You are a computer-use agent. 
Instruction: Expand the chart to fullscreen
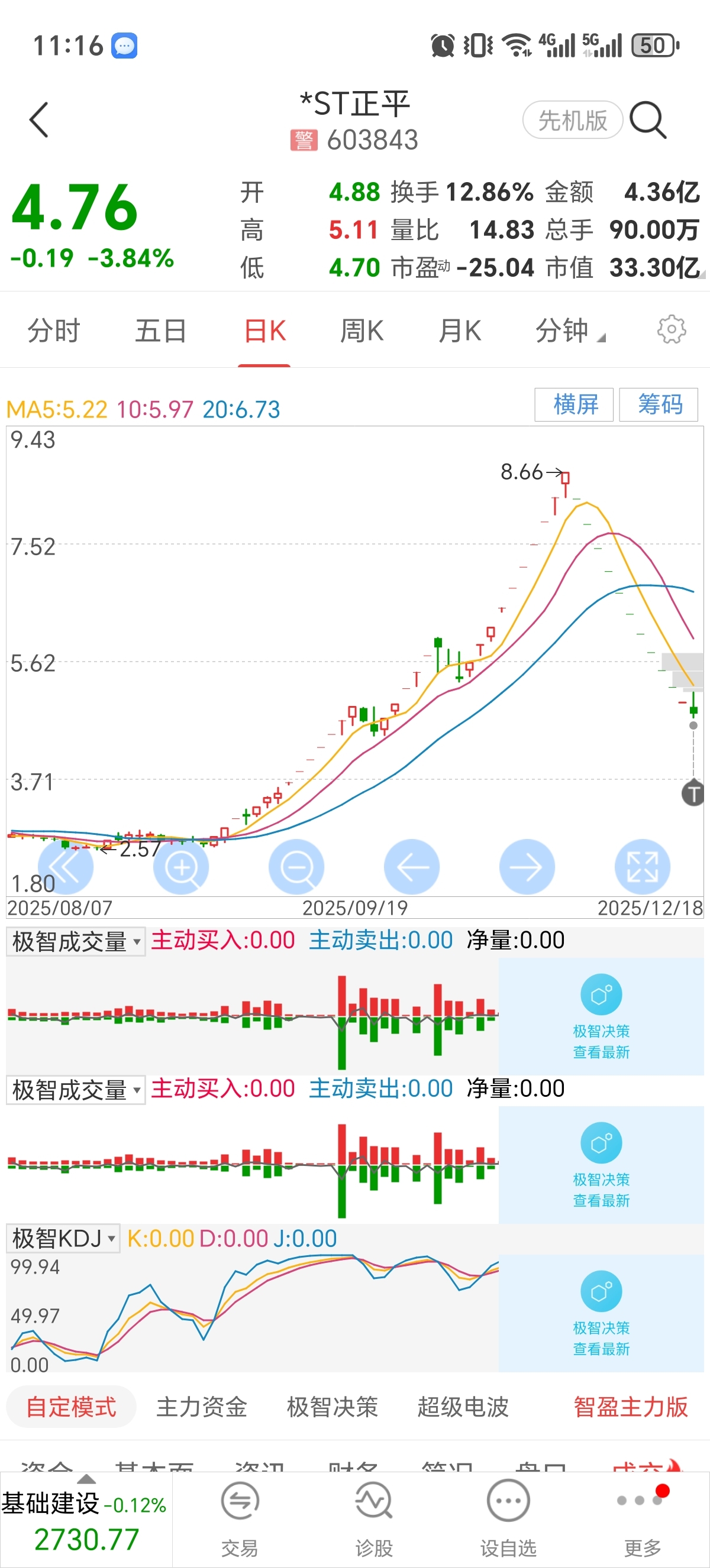pyautogui.click(x=643, y=867)
